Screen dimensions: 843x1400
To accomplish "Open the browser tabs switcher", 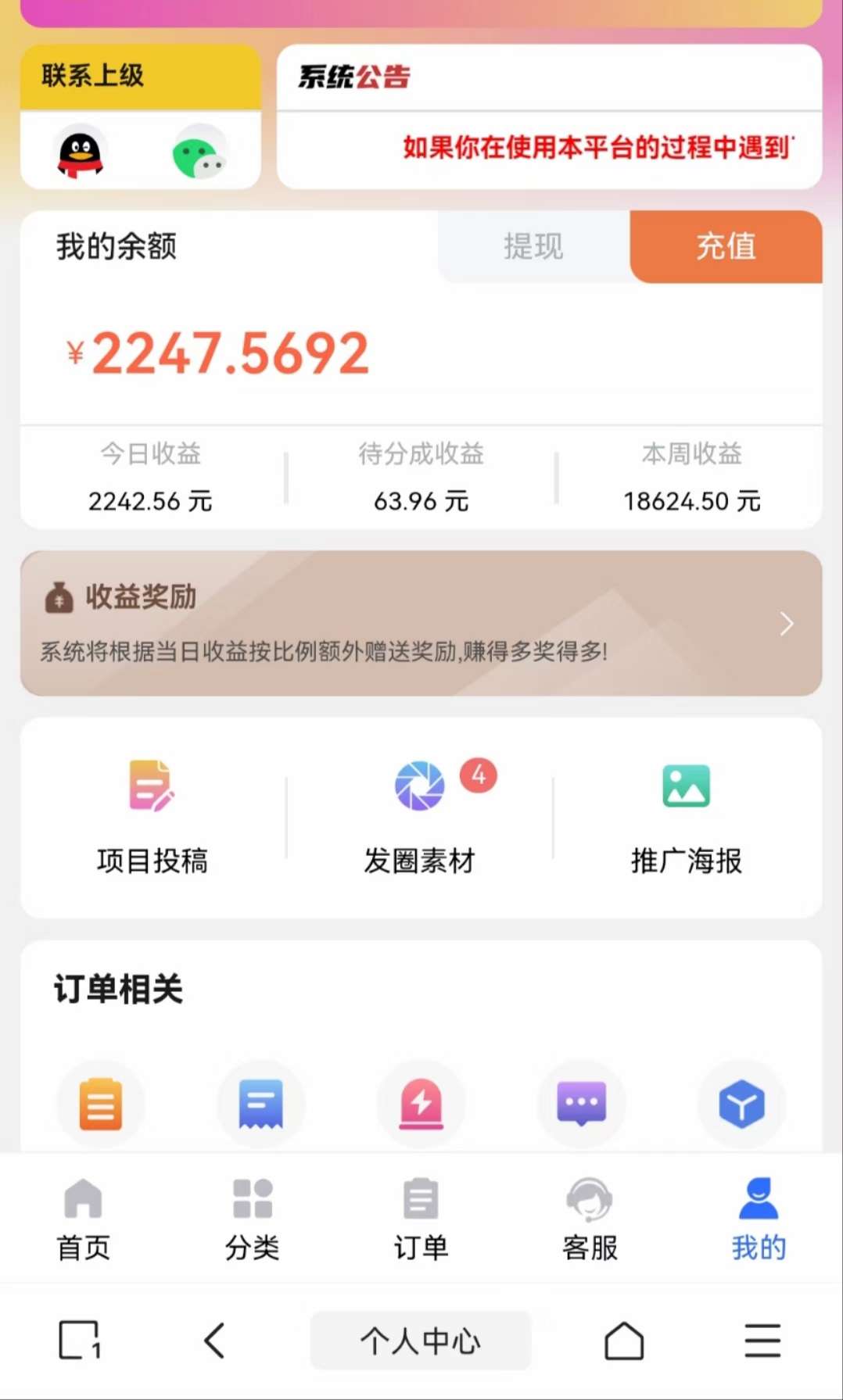I will [80, 1341].
